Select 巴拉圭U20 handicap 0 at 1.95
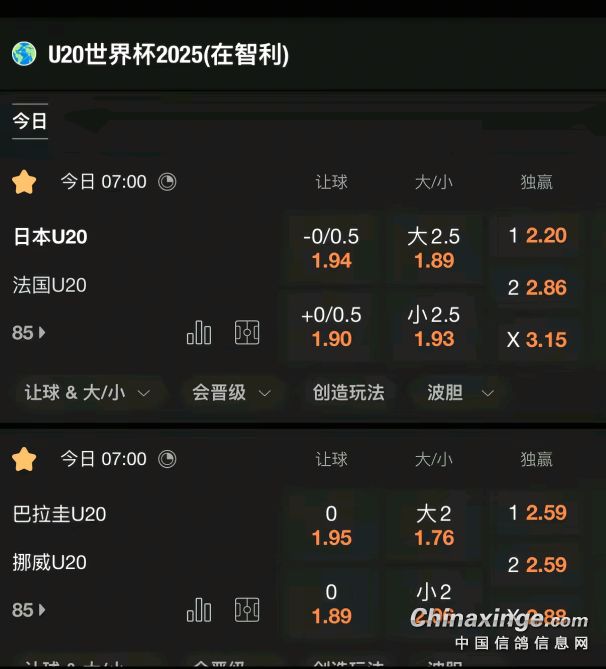The width and height of the screenshot is (606, 669). pyautogui.click(x=331, y=526)
